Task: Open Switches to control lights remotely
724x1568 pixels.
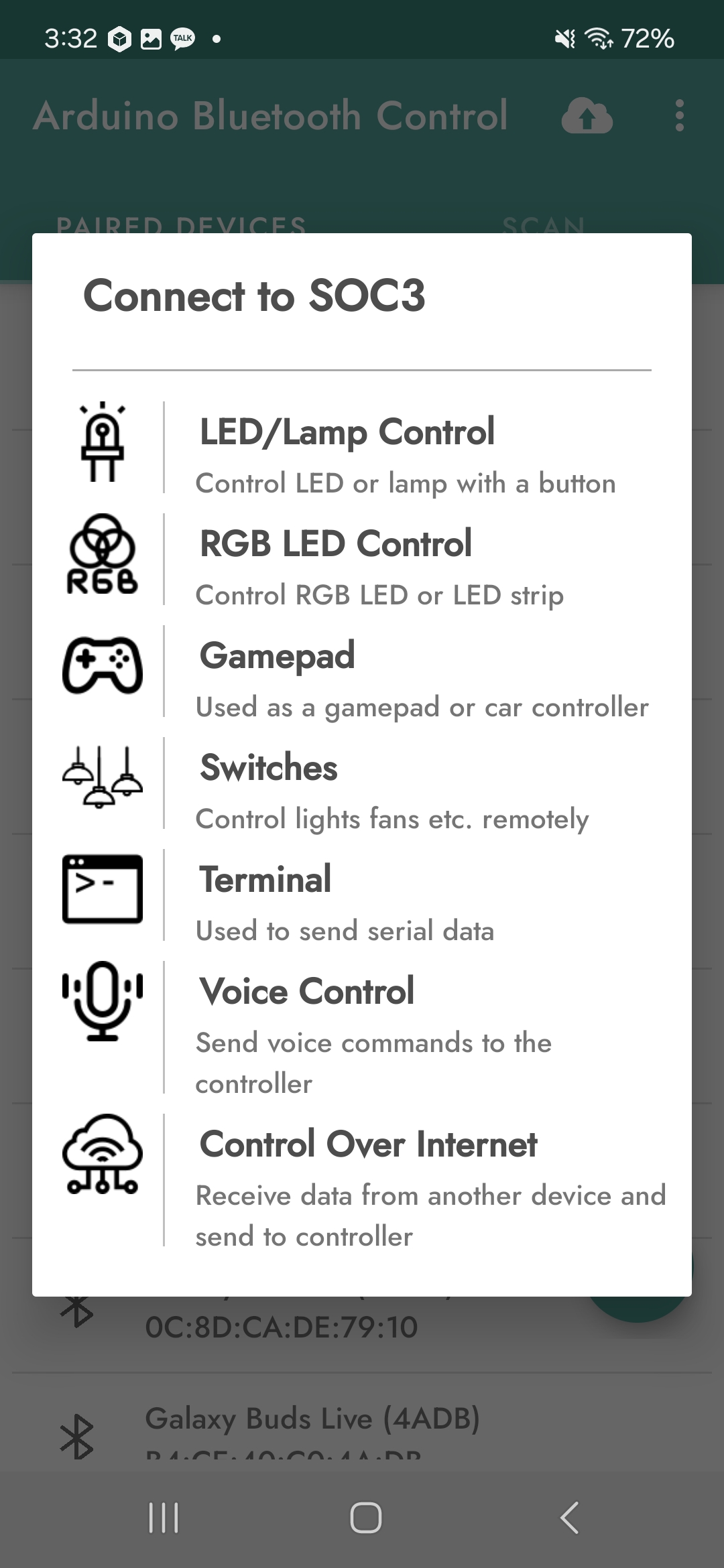Action: (x=362, y=783)
